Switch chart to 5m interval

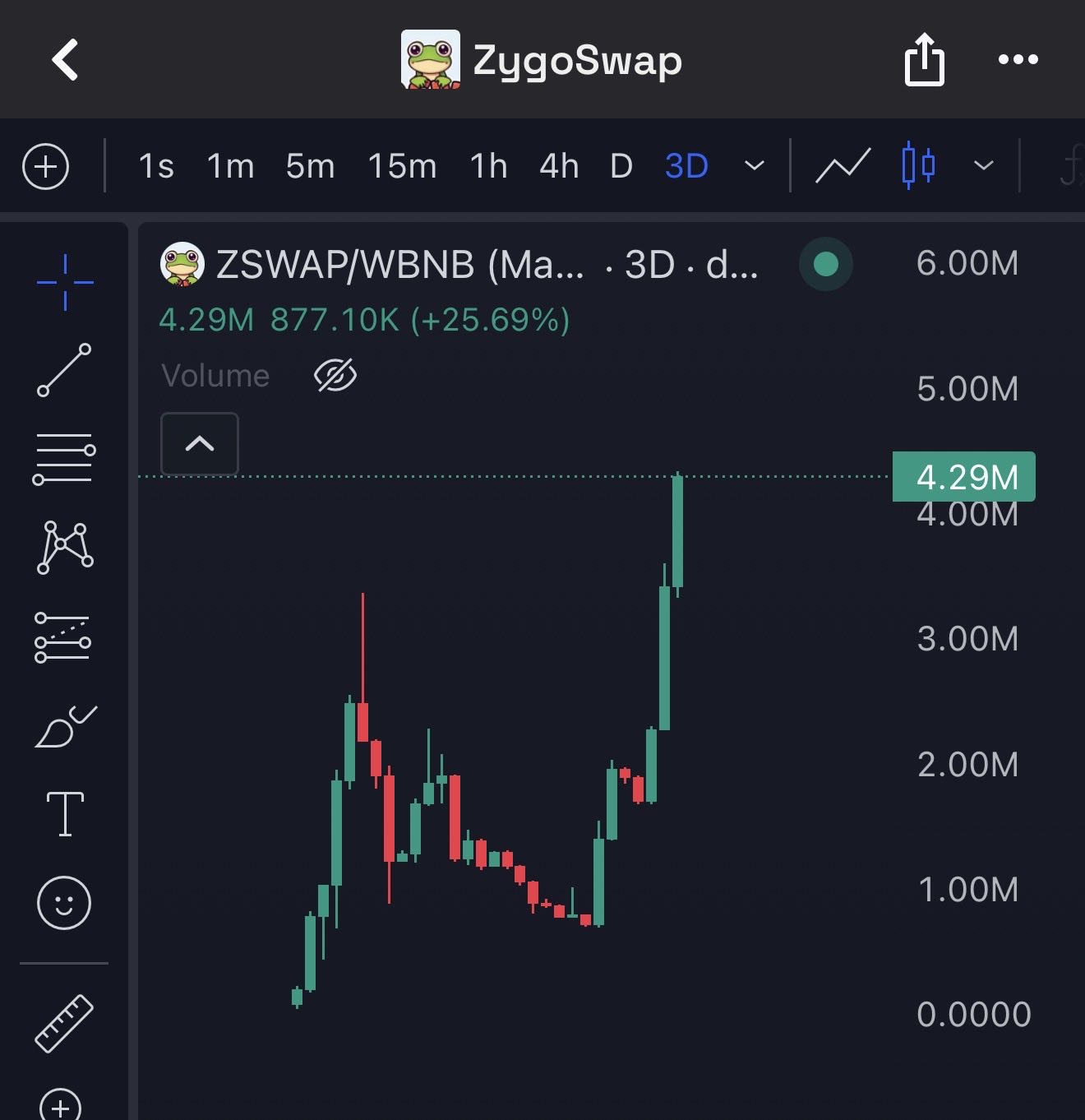[310, 167]
